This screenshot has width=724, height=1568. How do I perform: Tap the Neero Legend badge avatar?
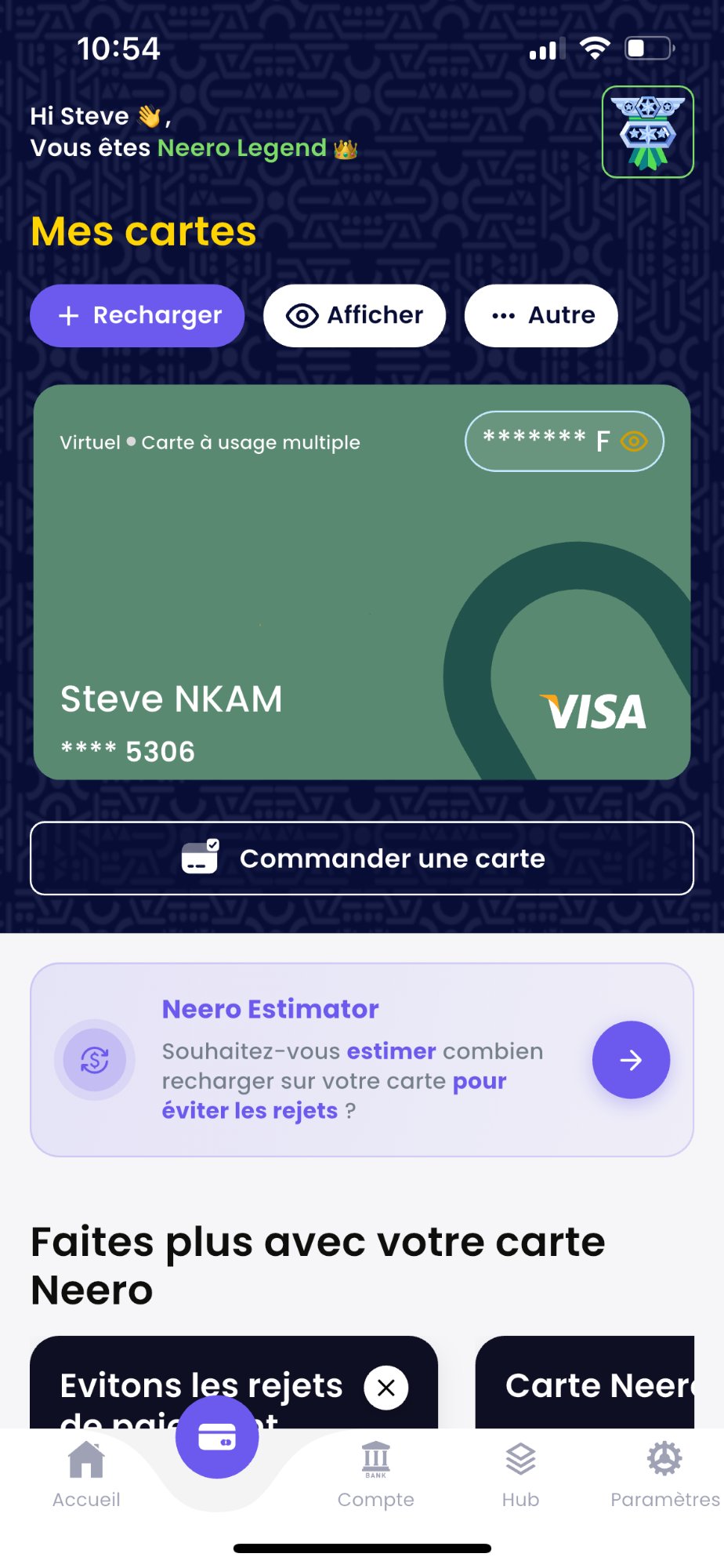647,132
